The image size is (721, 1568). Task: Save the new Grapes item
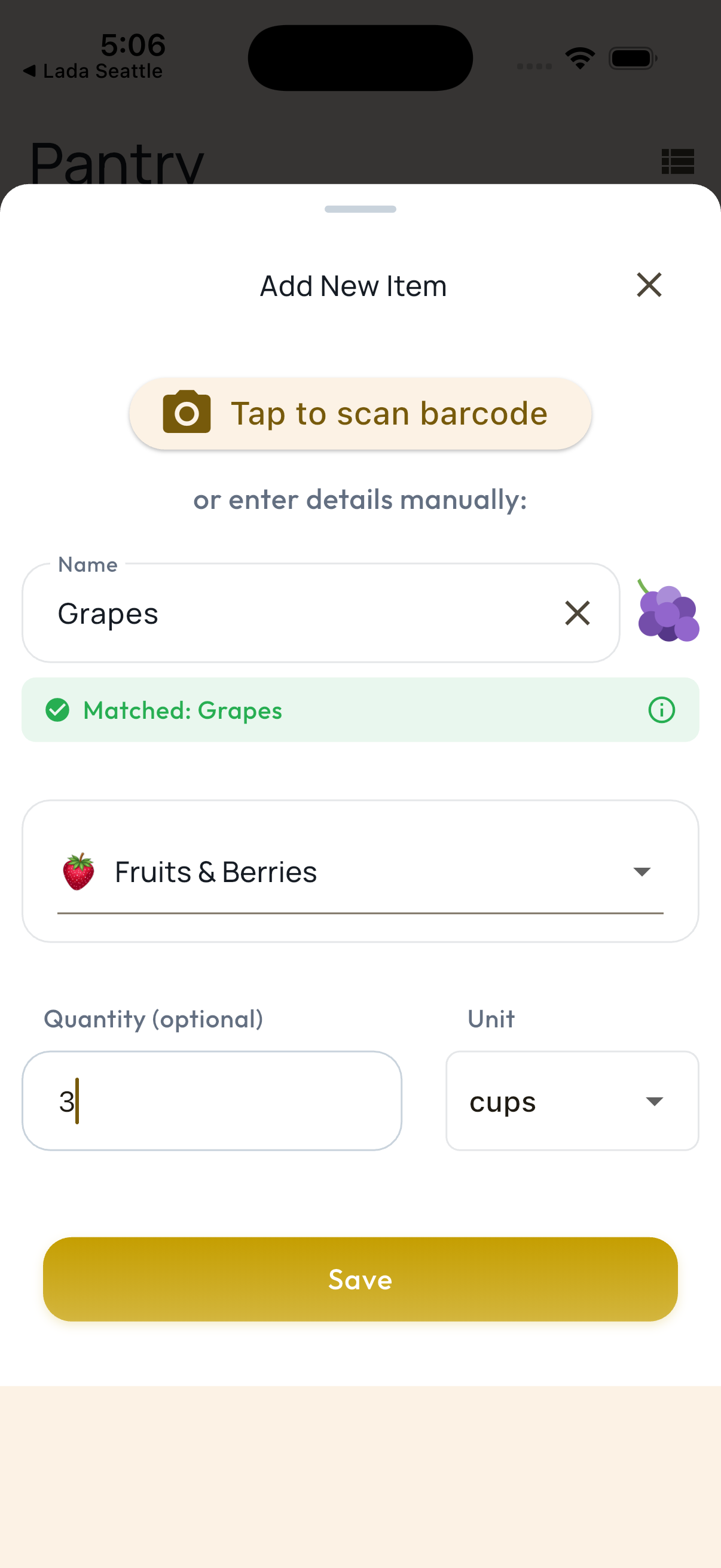pos(360,1280)
